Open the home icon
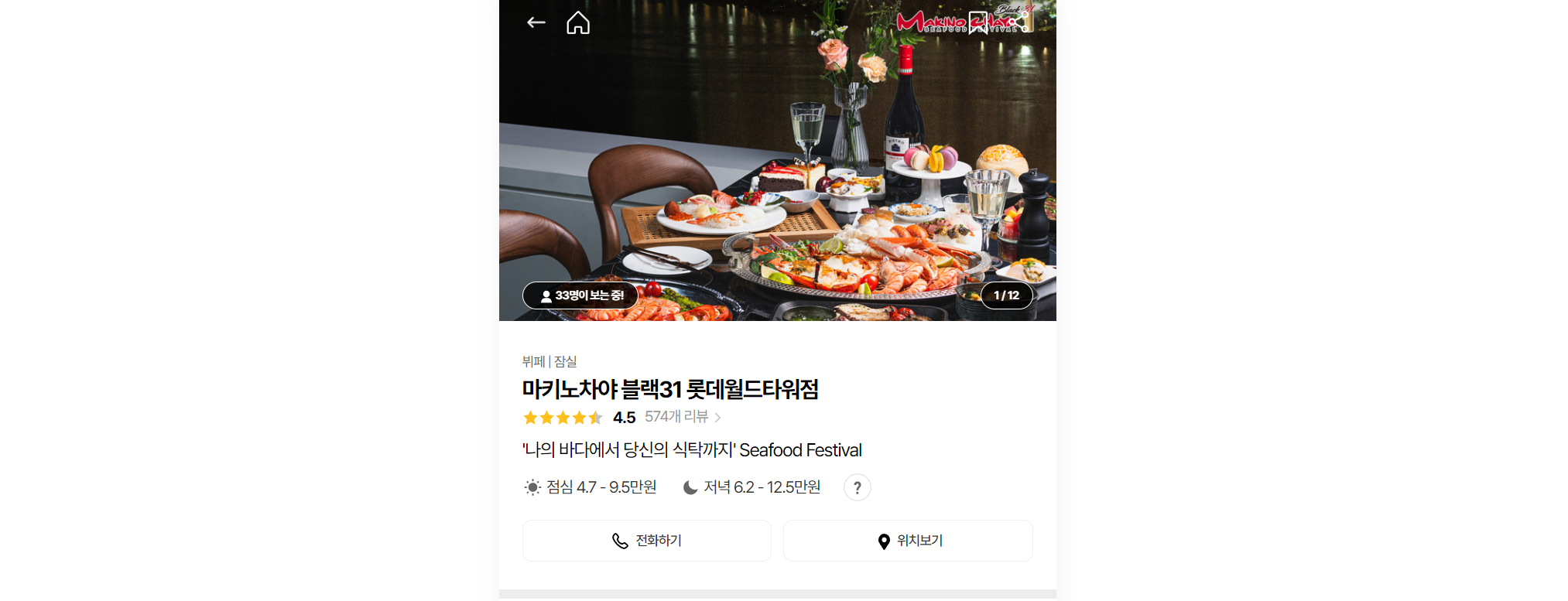The width and height of the screenshot is (1568, 601). coord(578,23)
